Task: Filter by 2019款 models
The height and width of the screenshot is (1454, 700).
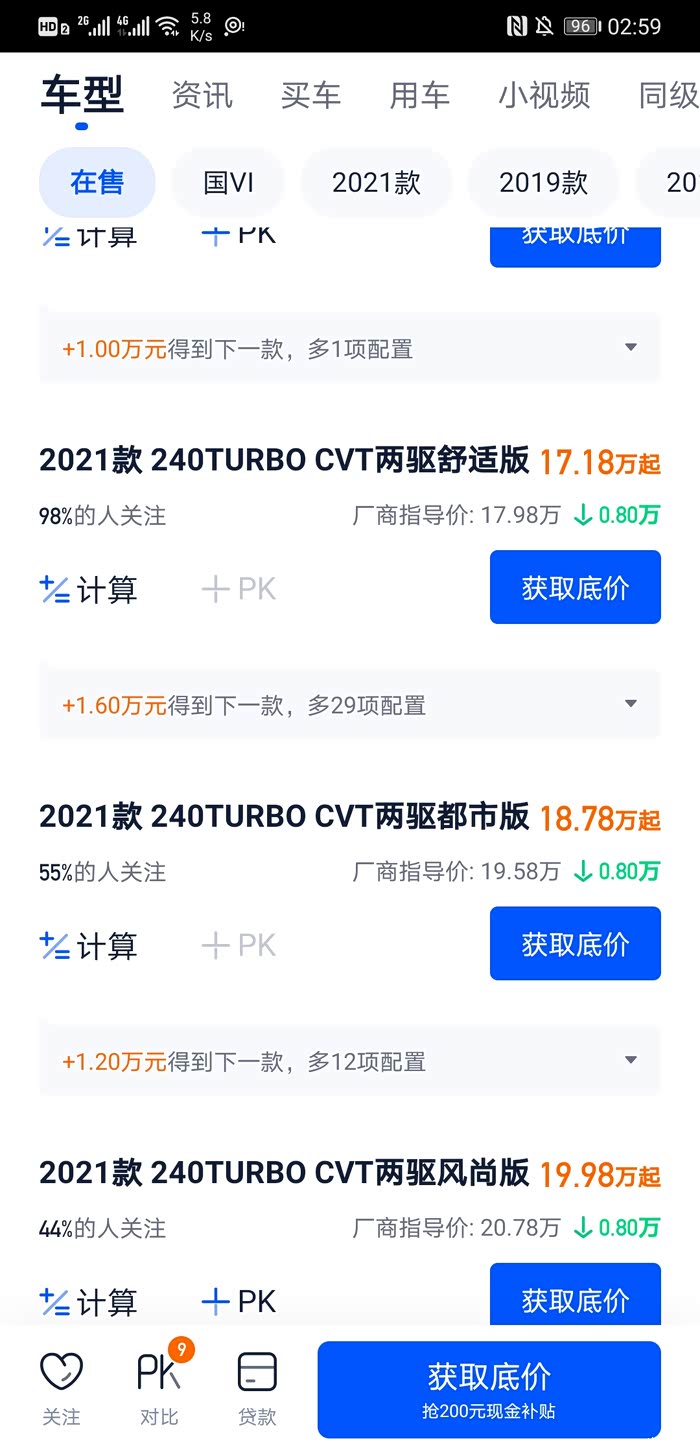Action: 543,183
